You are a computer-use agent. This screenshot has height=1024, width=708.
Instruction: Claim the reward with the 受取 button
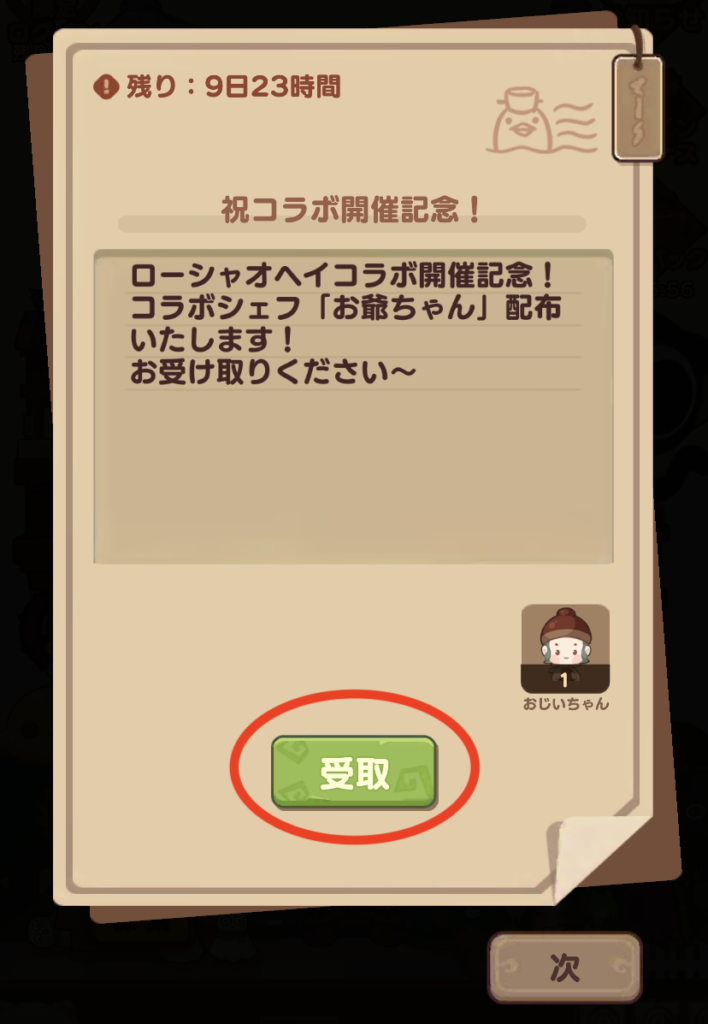click(x=354, y=772)
